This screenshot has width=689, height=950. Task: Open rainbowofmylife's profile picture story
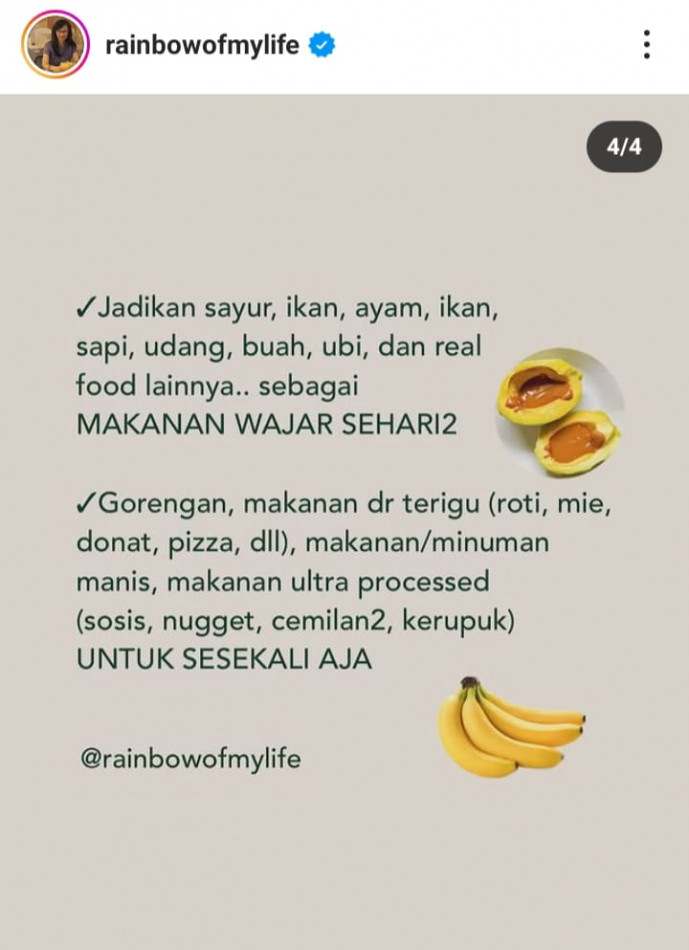[55, 45]
